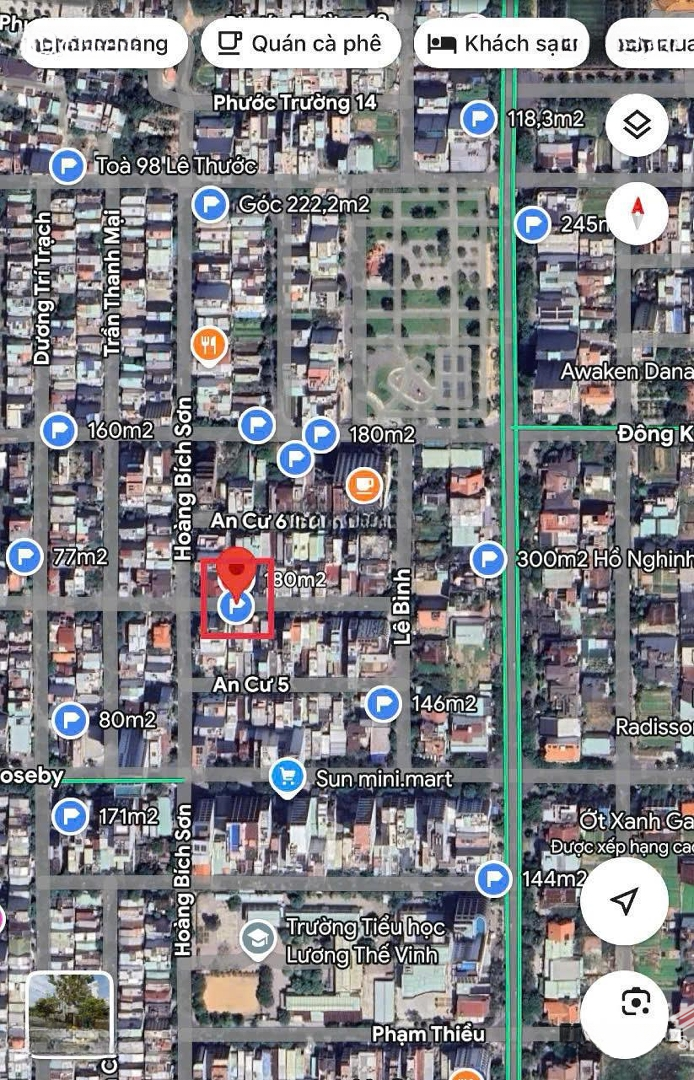Open the 77m2 parking marker
Viewport: 694px width, 1080px height.
tap(24, 557)
